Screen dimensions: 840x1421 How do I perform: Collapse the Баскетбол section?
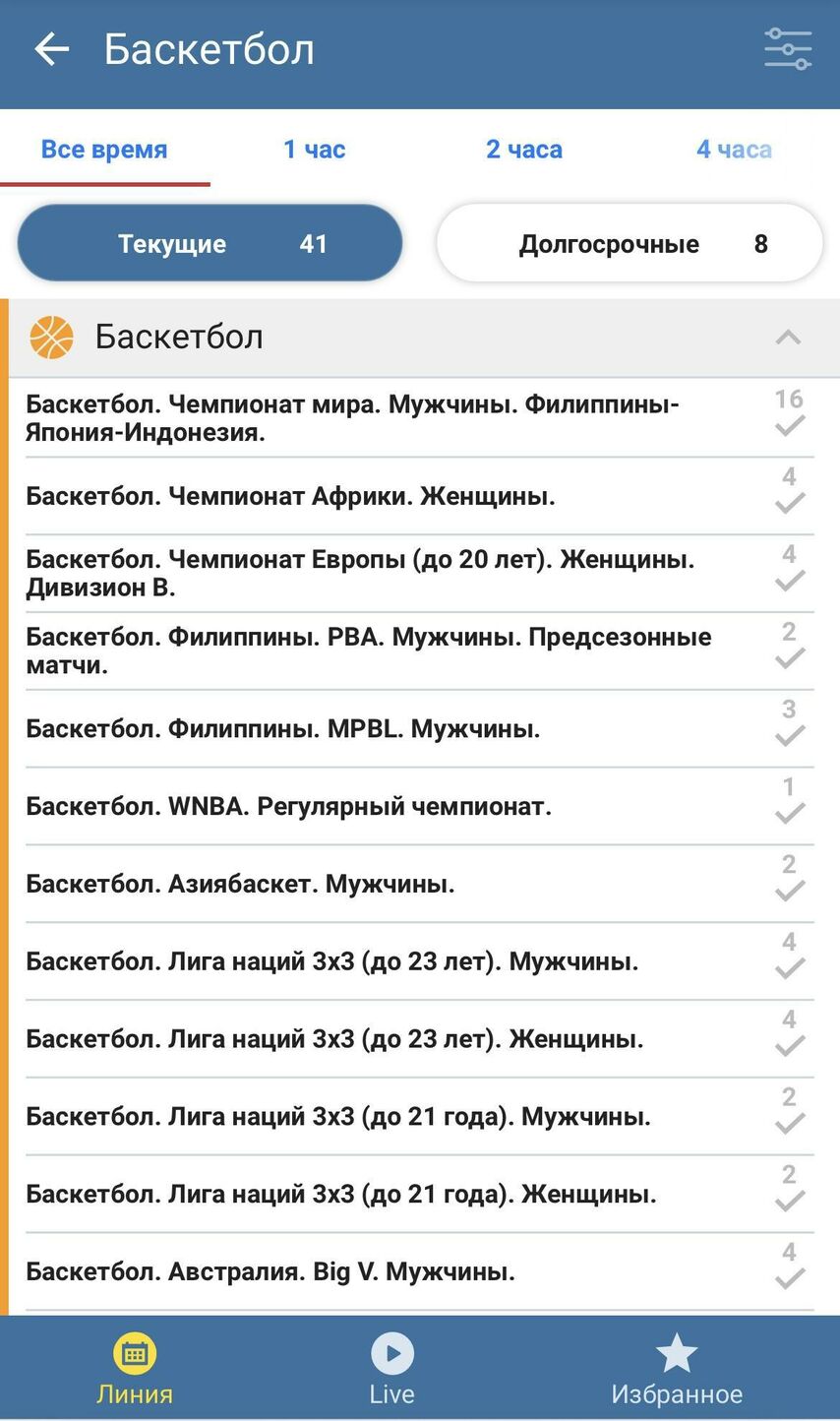[x=788, y=338]
